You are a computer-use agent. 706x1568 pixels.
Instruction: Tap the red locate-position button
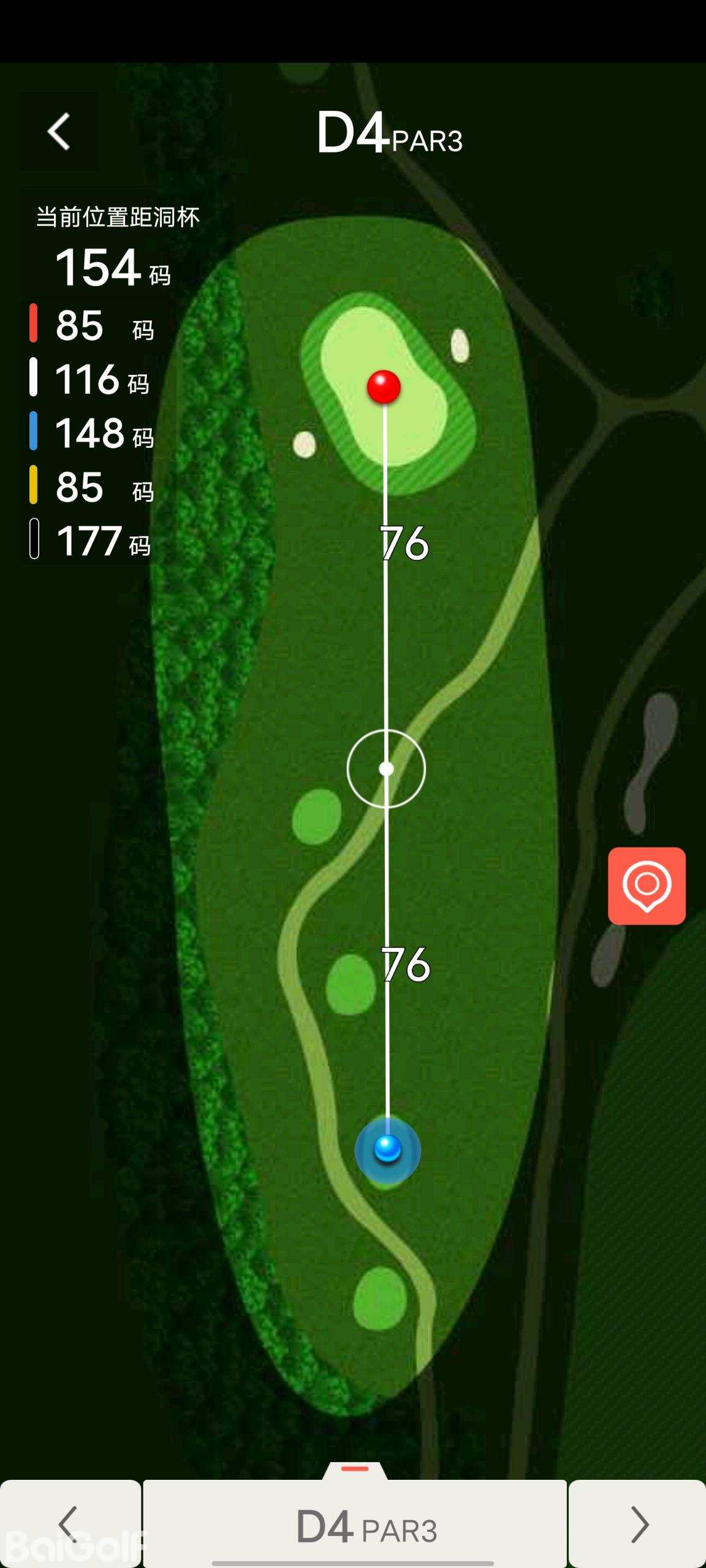click(x=647, y=886)
